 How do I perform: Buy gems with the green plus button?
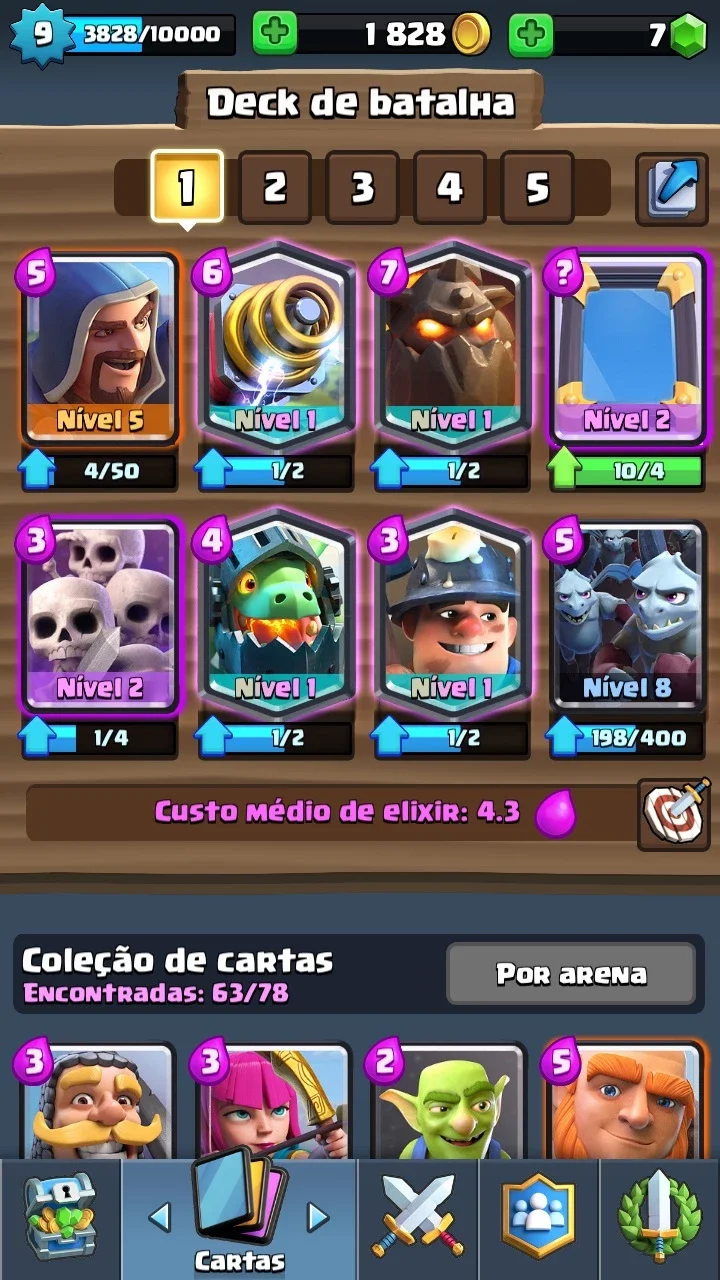[532, 35]
